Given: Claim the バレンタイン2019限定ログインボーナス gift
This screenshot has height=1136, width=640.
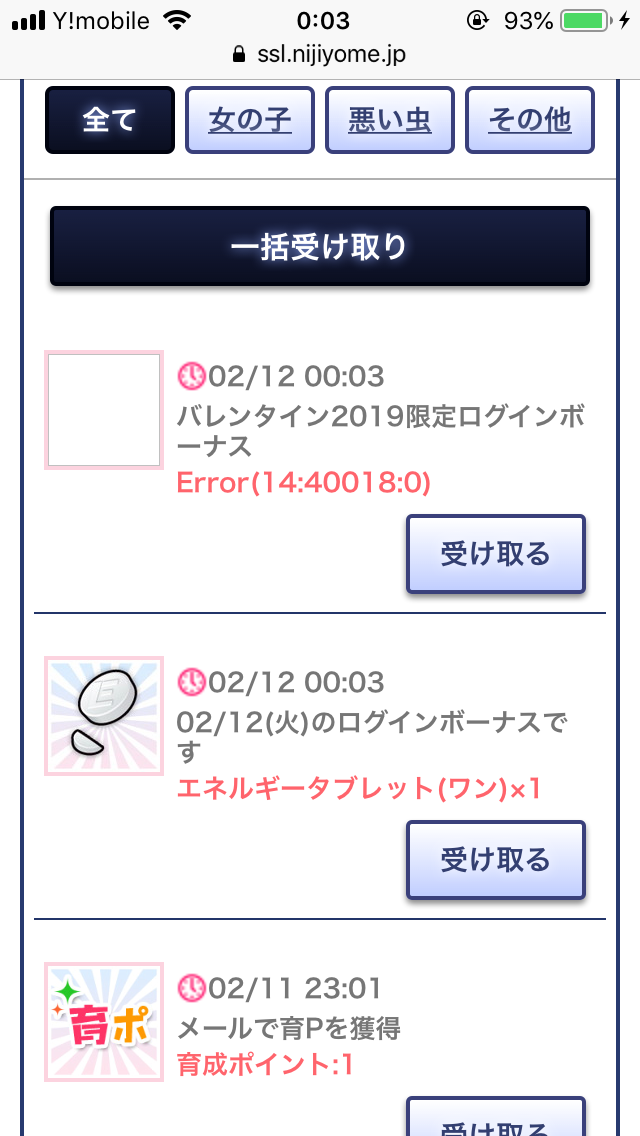Looking at the screenshot, I should pyautogui.click(x=495, y=554).
